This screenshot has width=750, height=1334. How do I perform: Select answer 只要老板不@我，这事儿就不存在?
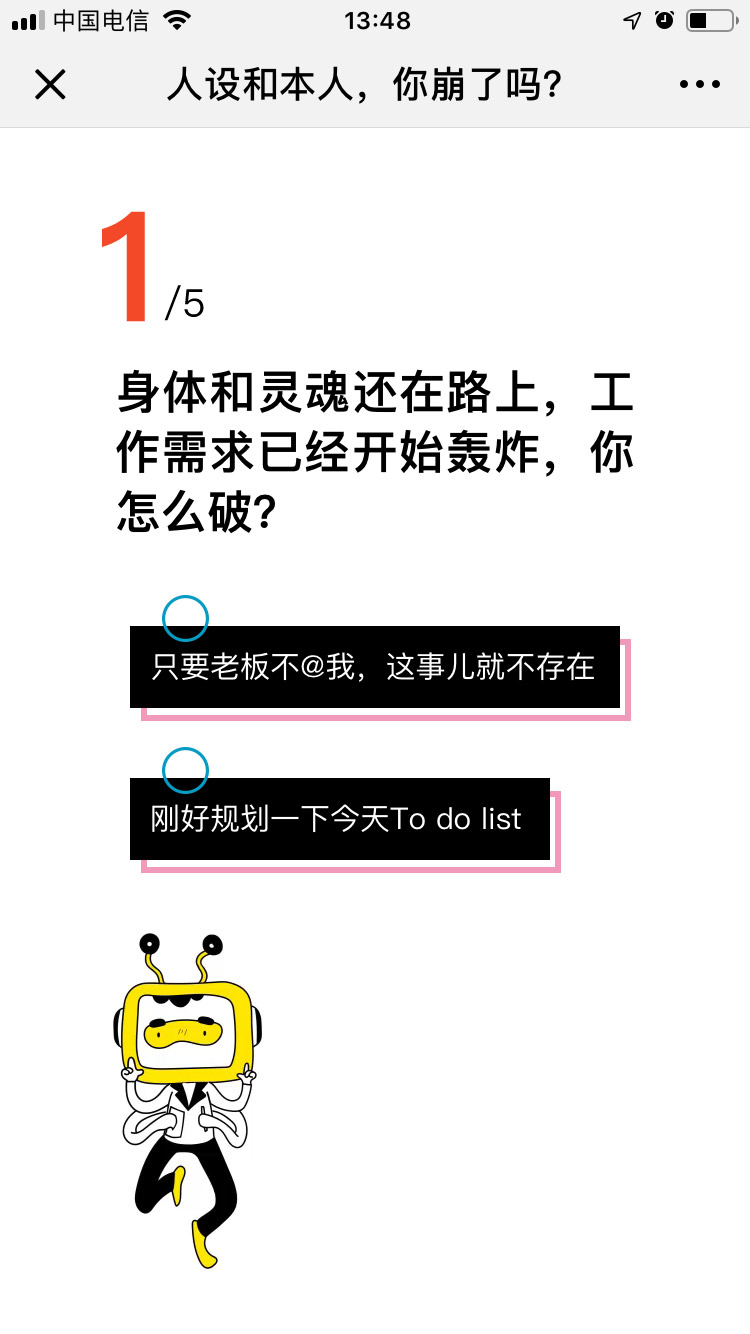(374, 667)
